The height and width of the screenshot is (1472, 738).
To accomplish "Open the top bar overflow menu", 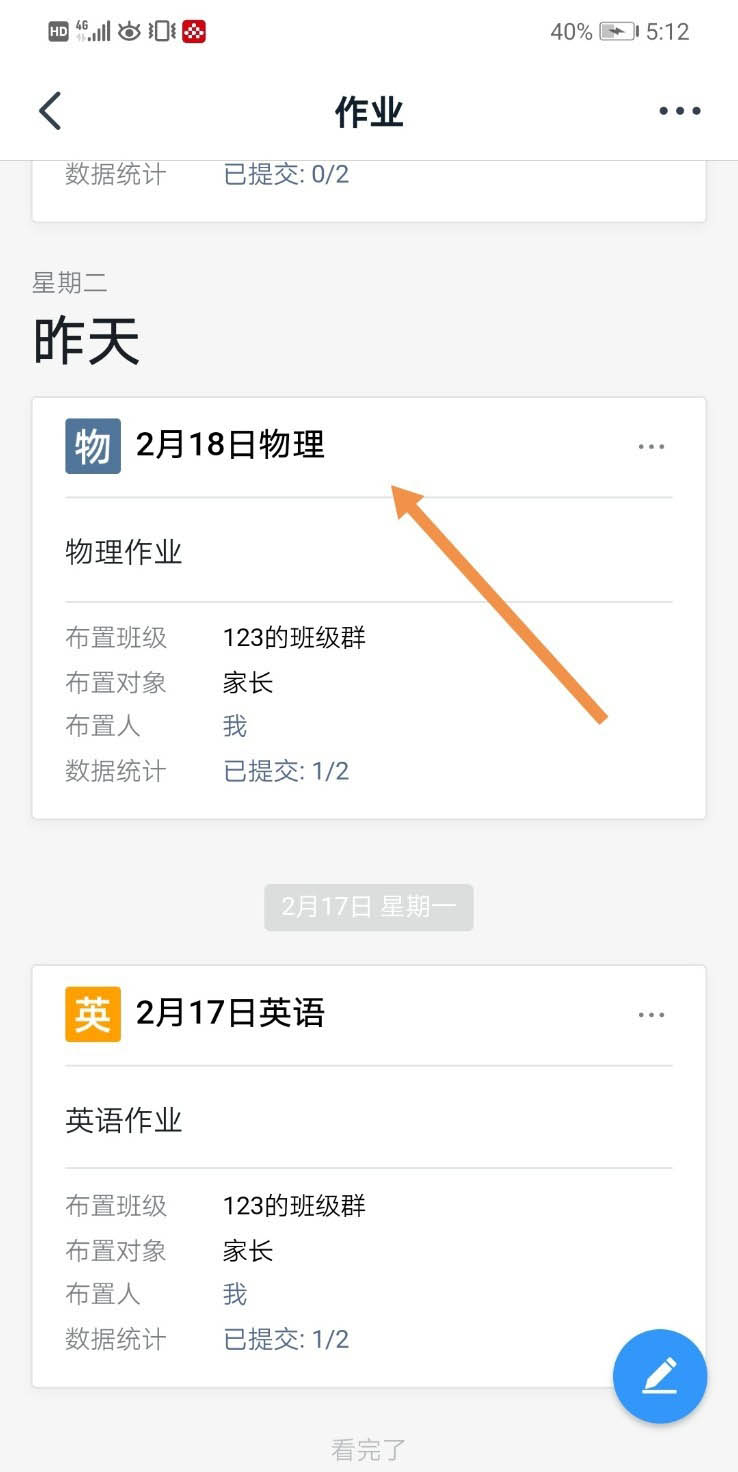I will point(679,111).
